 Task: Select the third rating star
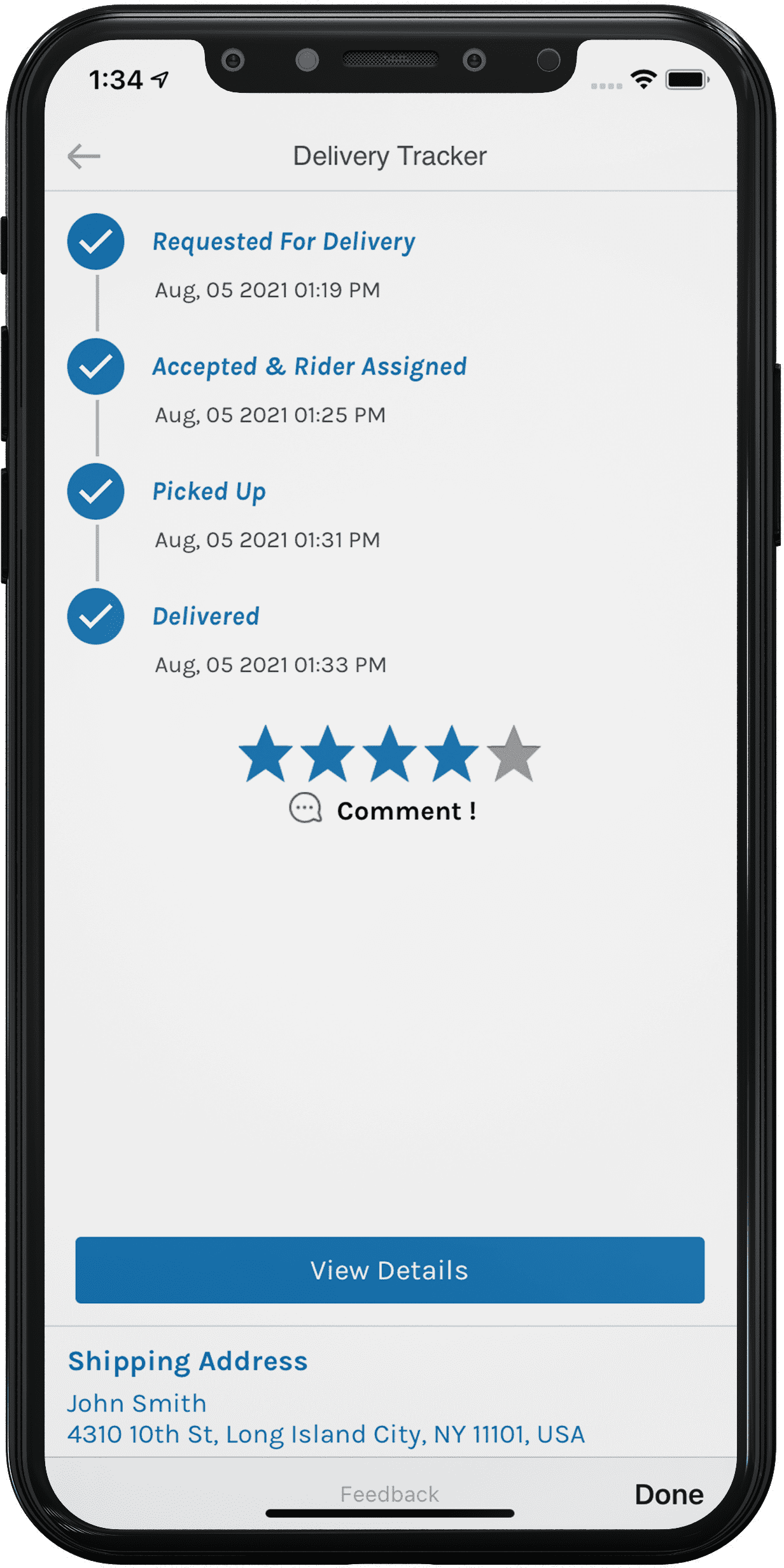click(x=389, y=754)
